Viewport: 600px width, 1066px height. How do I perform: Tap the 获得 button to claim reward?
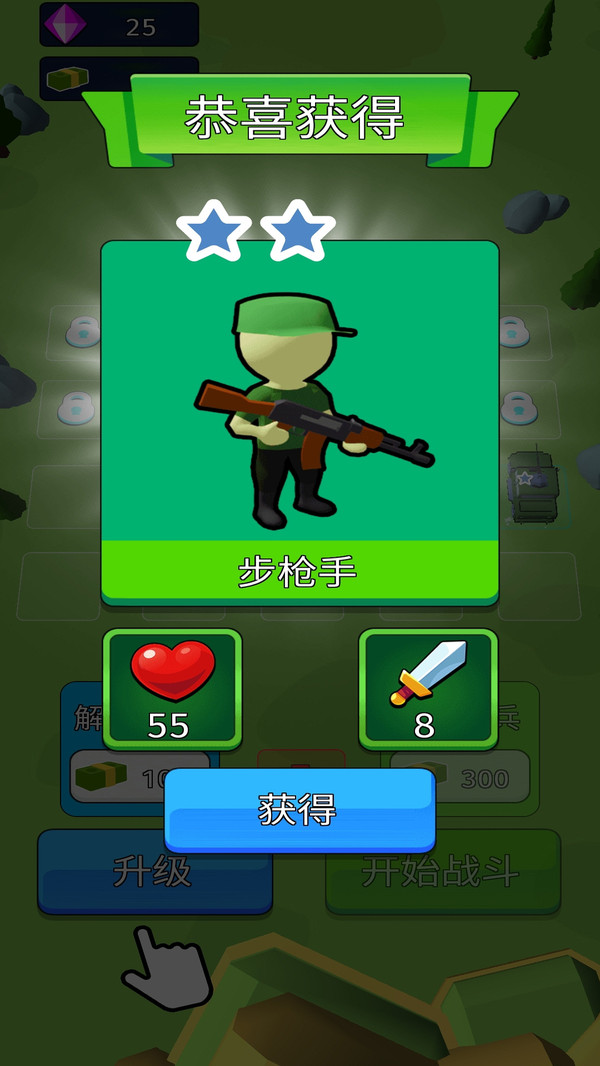pyautogui.click(x=299, y=809)
